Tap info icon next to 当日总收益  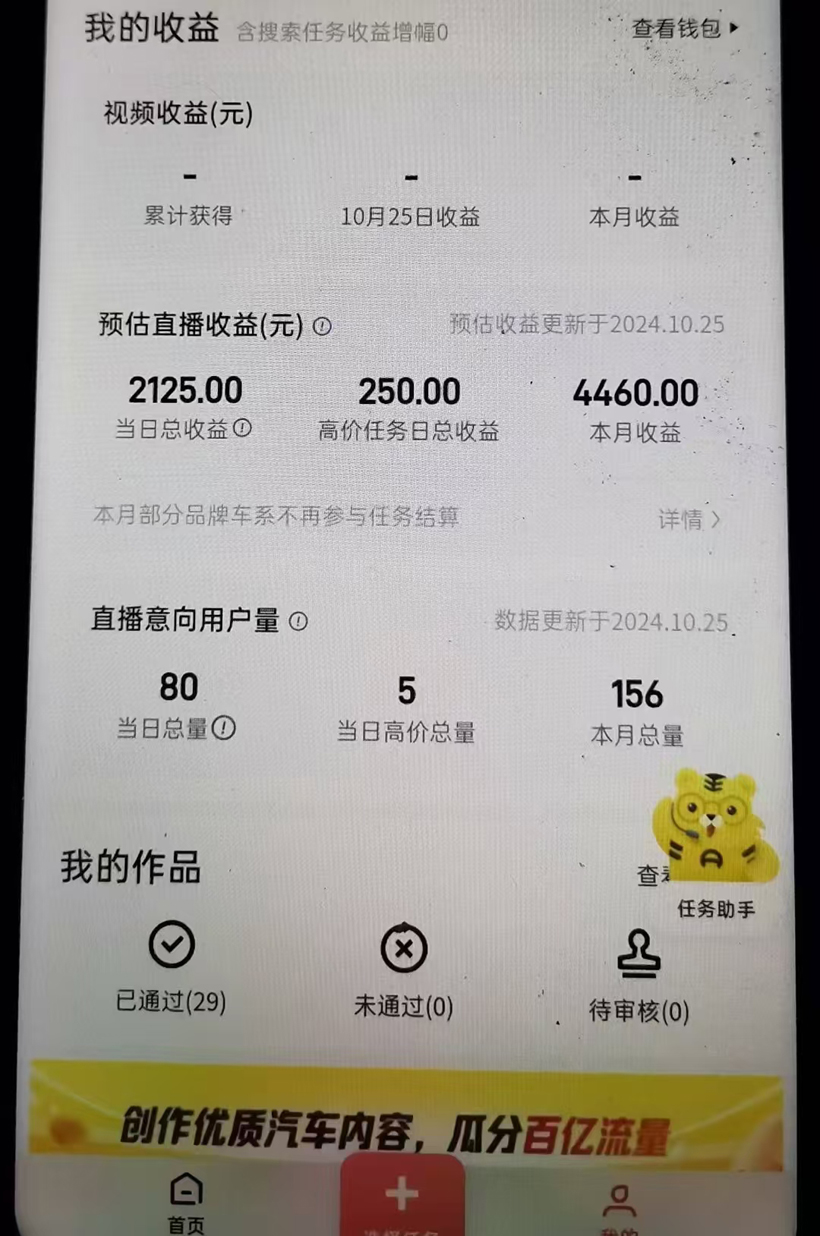[x=242, y=428]
